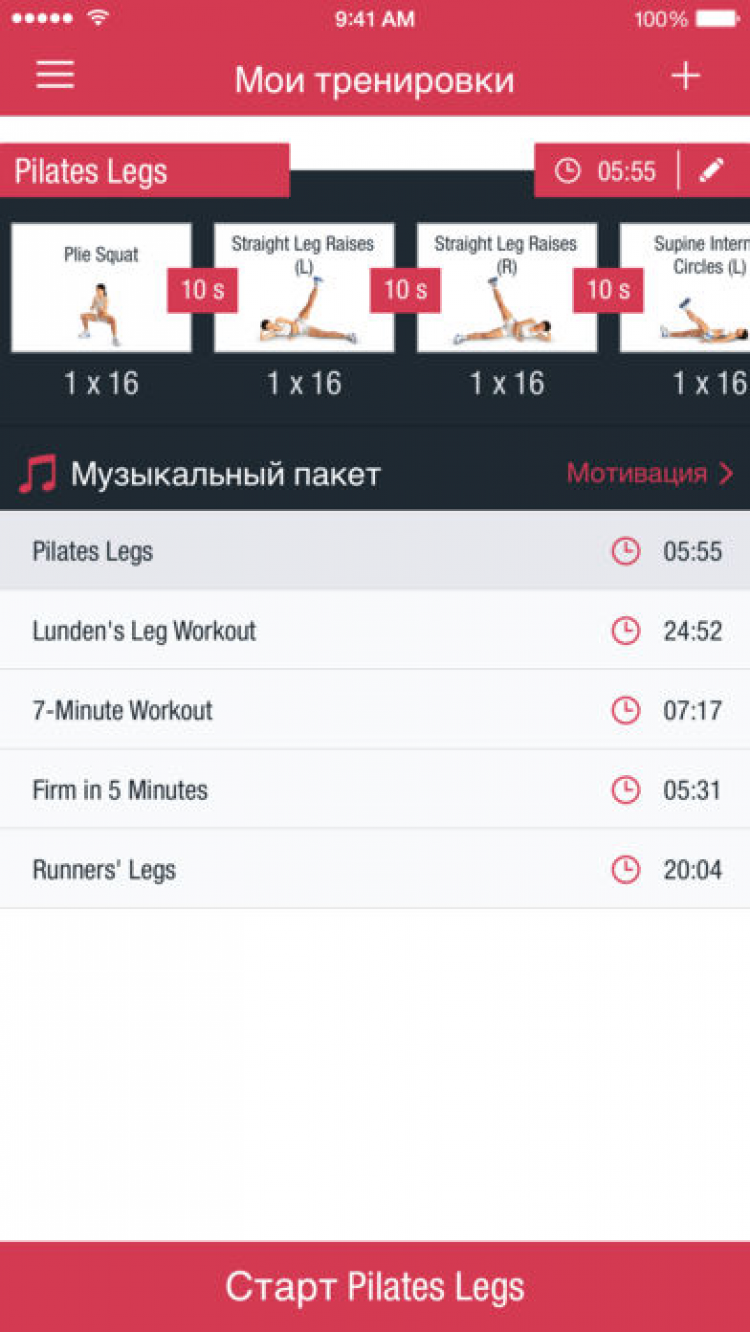Edit Pilates Legs with the pencil icon
The width and height of the screenshot is (750, 1332).
click(711, 171)
